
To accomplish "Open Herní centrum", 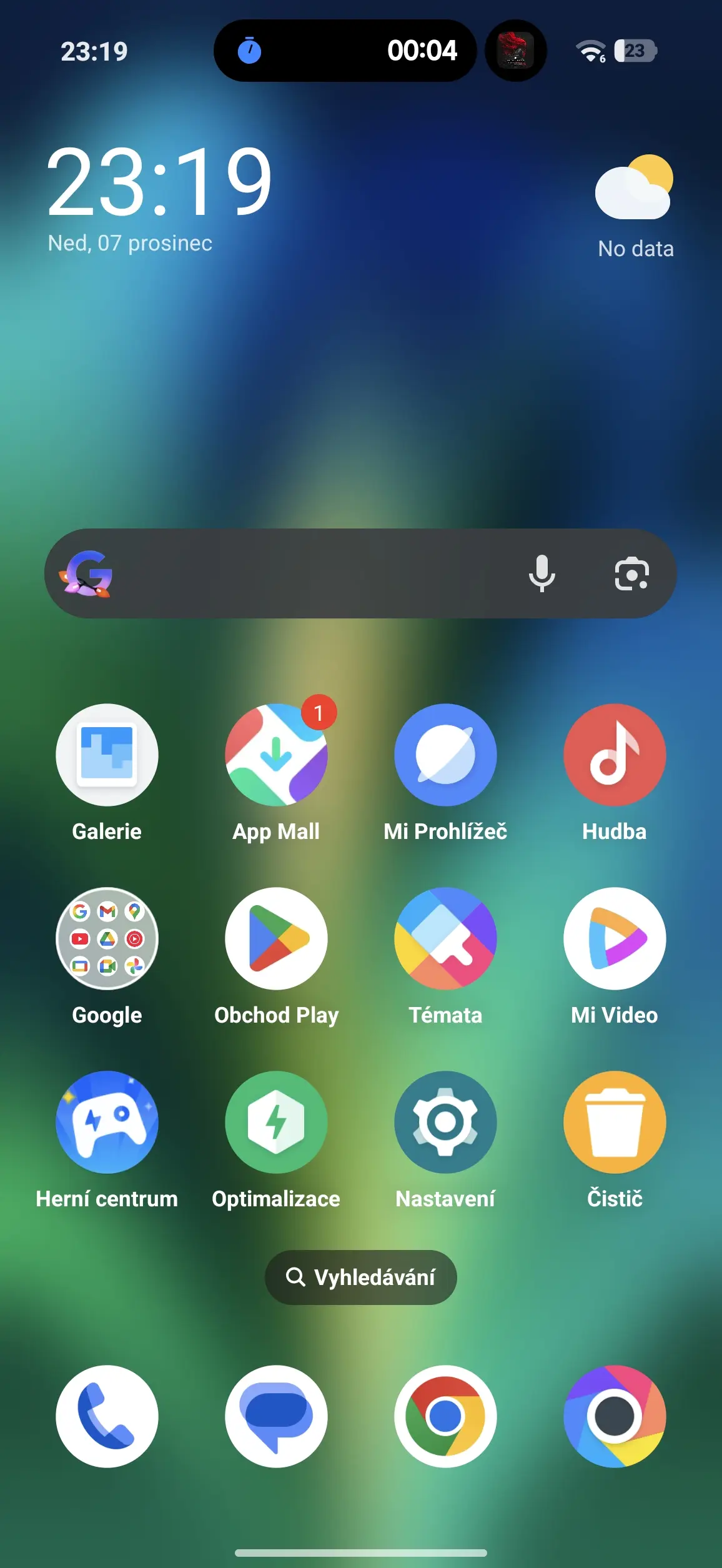I will click(x=107, y=1122).
